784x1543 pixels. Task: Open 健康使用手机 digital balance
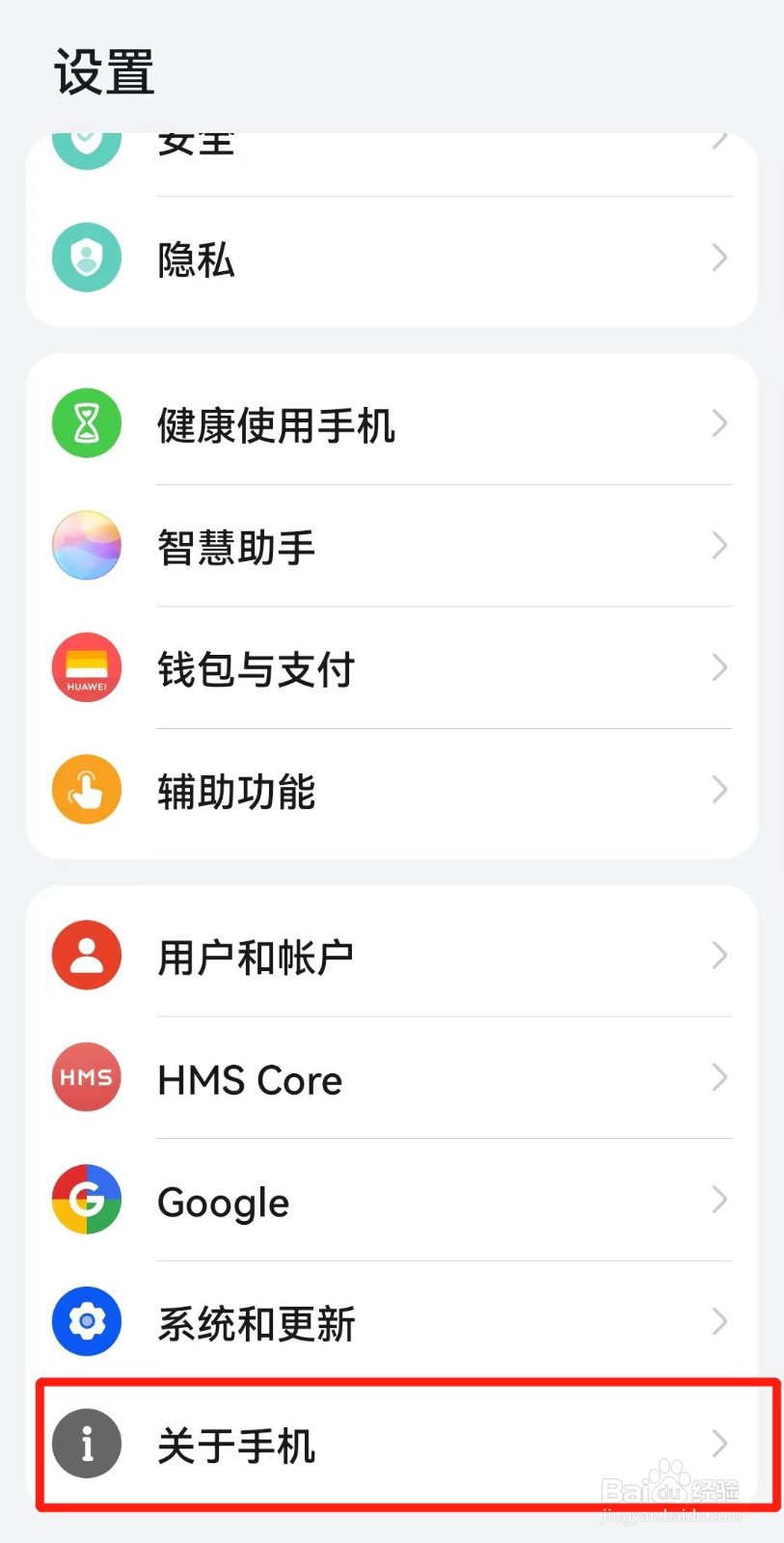[392, 423]
